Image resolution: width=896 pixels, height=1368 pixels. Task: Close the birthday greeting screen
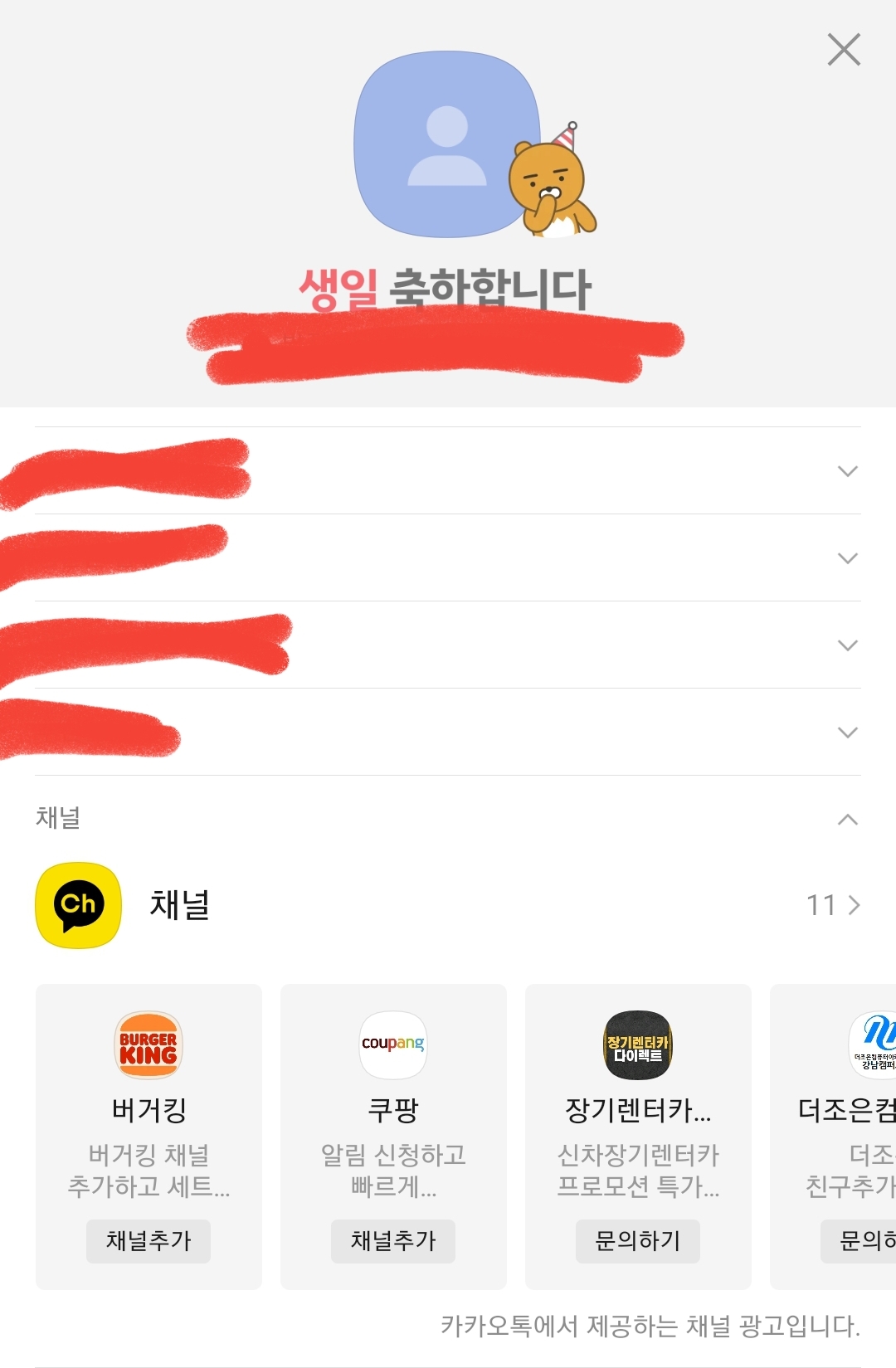coord(844,50)
